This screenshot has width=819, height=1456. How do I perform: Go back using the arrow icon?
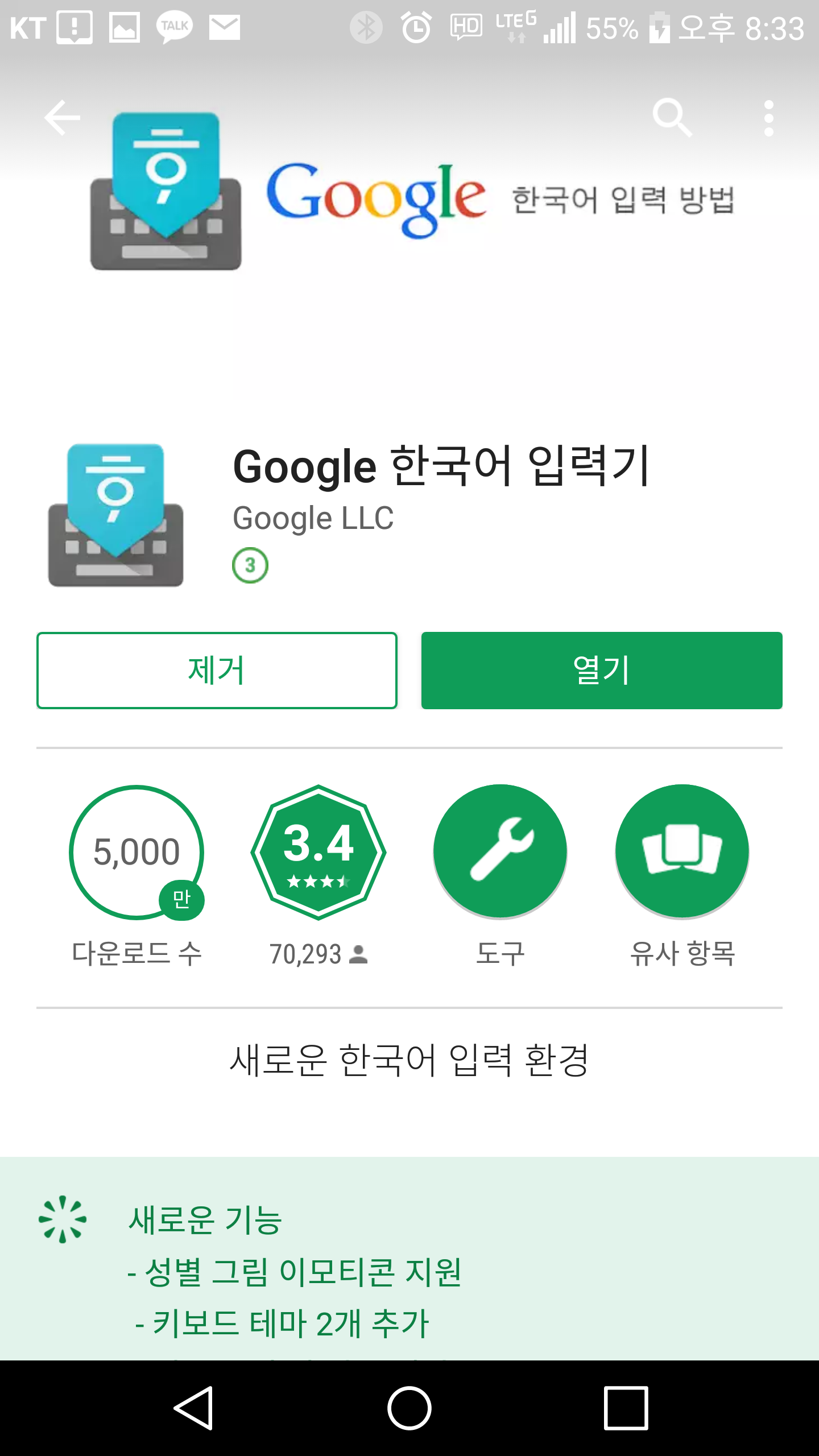point(62,118)
